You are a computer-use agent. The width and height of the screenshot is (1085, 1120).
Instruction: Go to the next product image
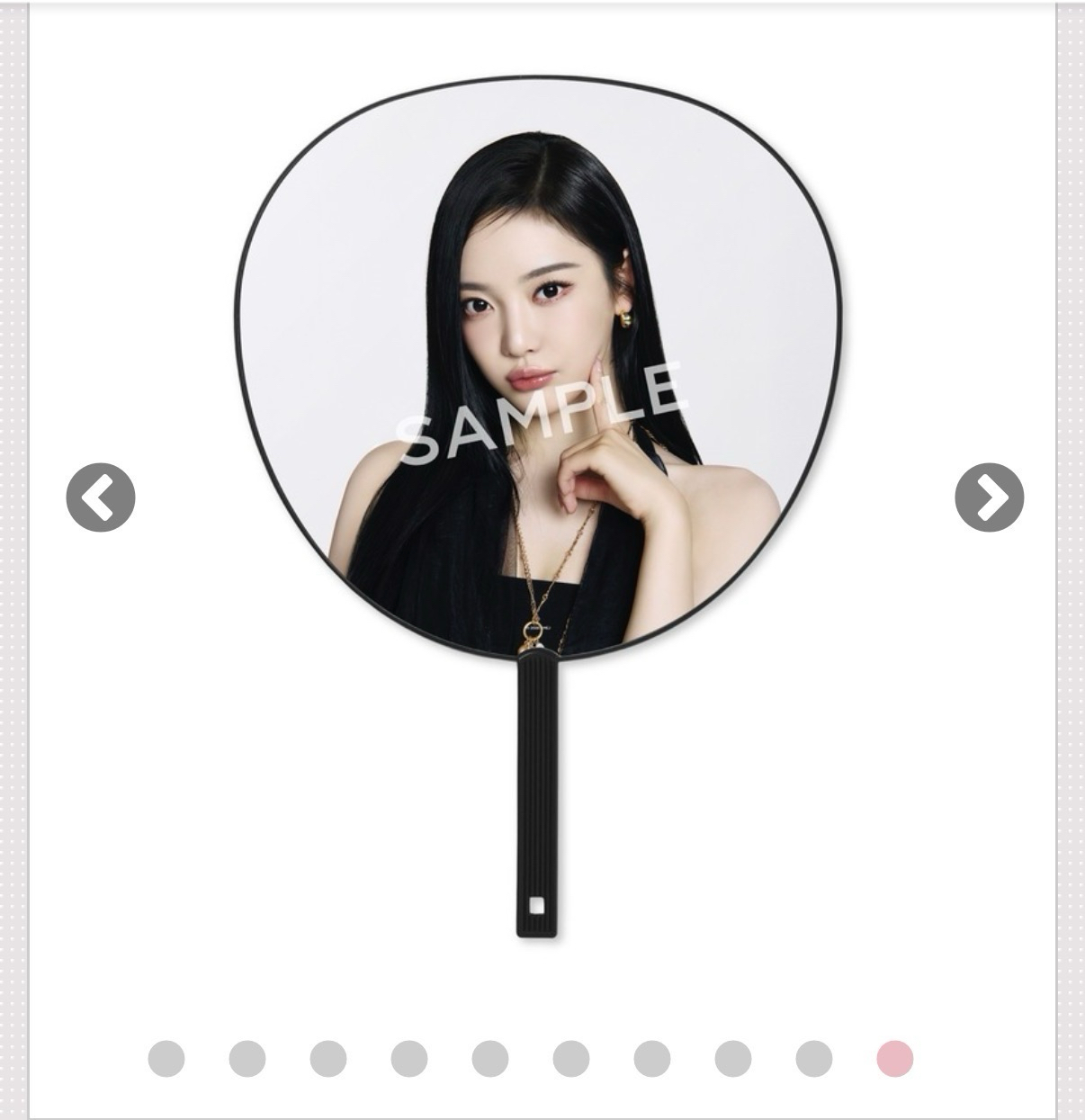[989, 497]
